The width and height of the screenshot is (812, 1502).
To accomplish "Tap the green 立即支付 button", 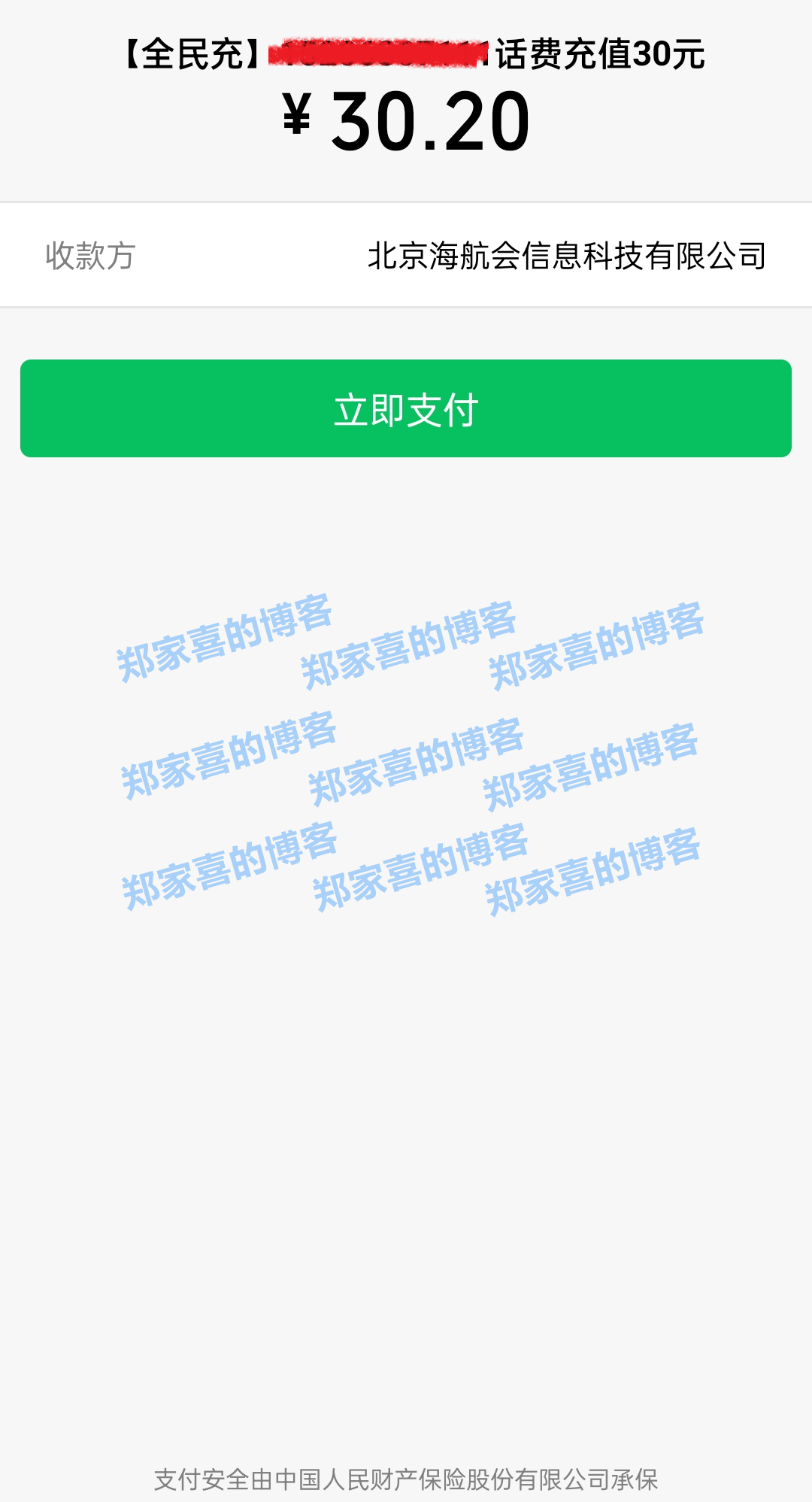I will point(406,408).
